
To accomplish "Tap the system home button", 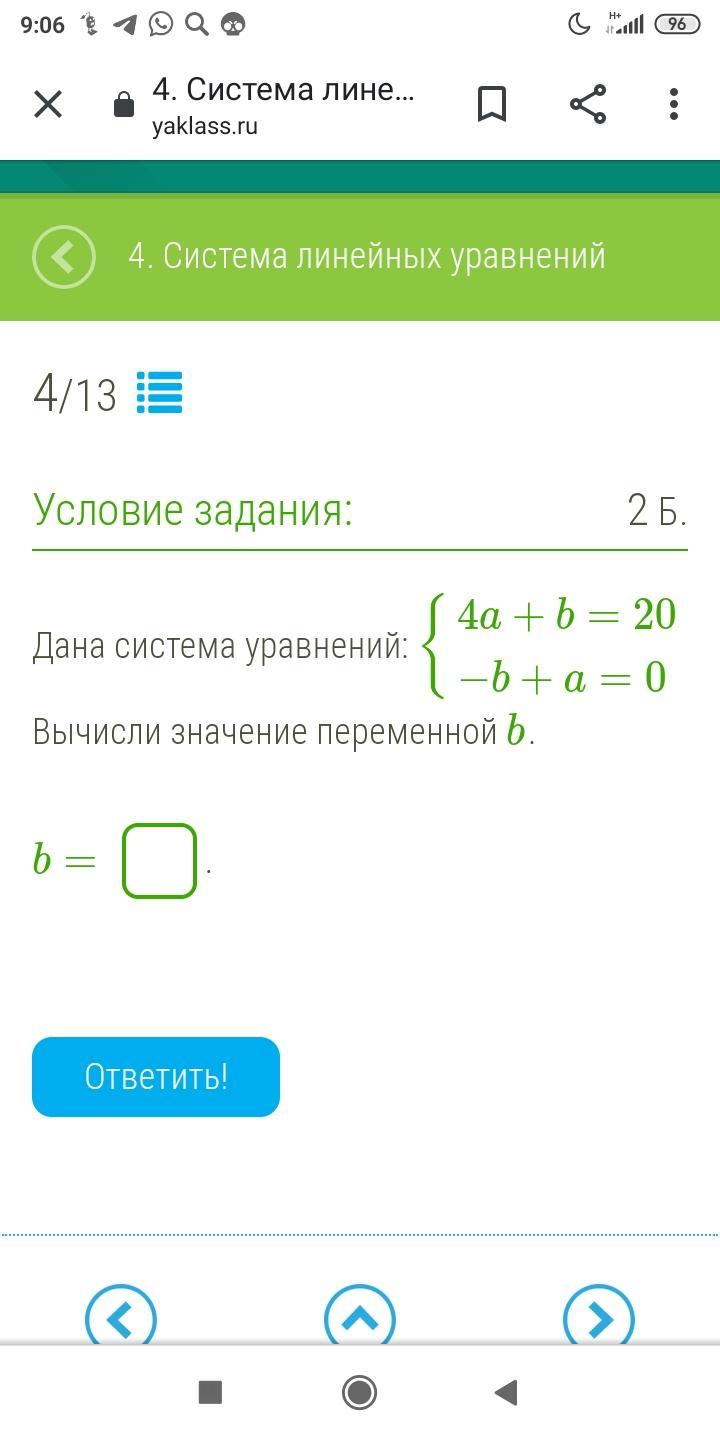I will coord(359,1392).
